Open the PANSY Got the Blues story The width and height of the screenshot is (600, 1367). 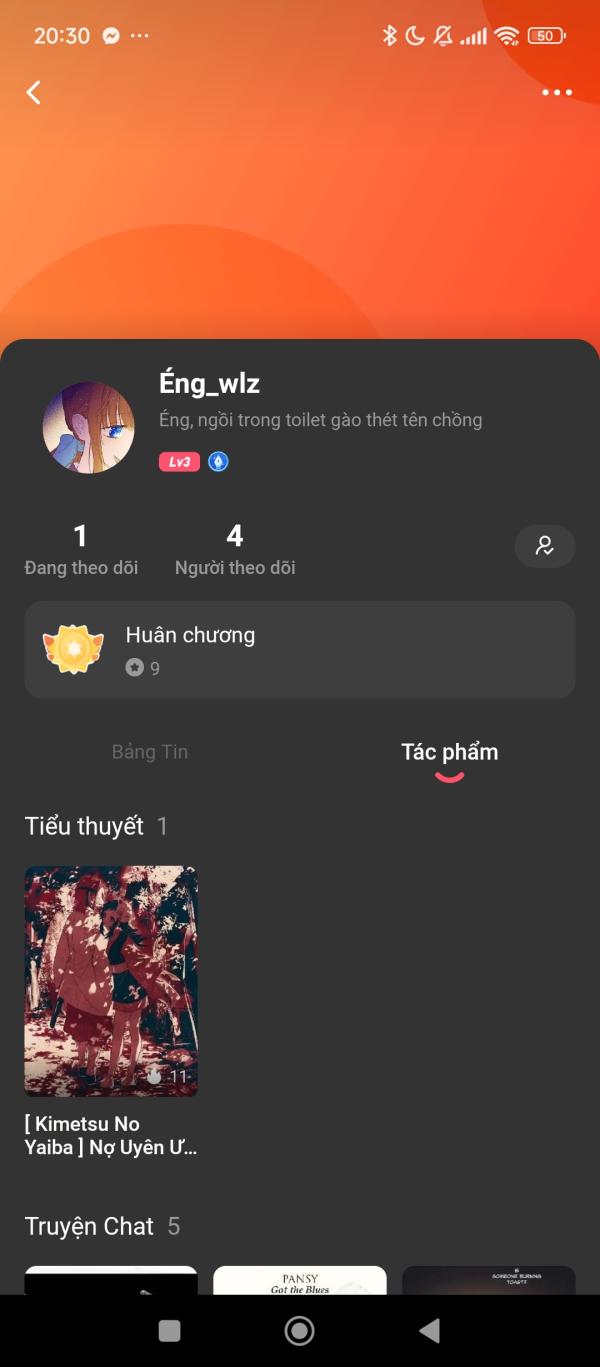pyautogui.click(x=300, y=1280)
